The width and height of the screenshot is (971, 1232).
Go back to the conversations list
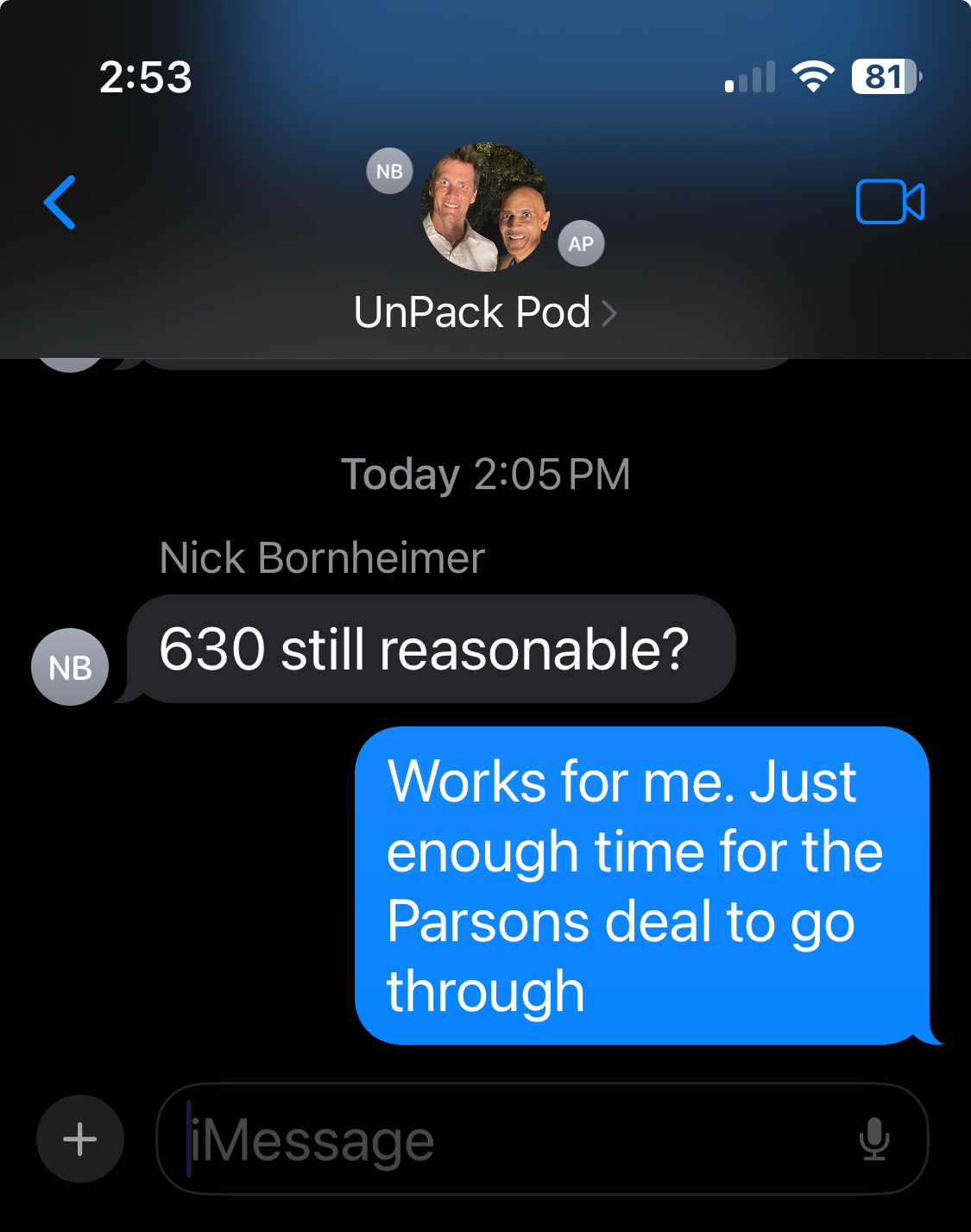60,203
